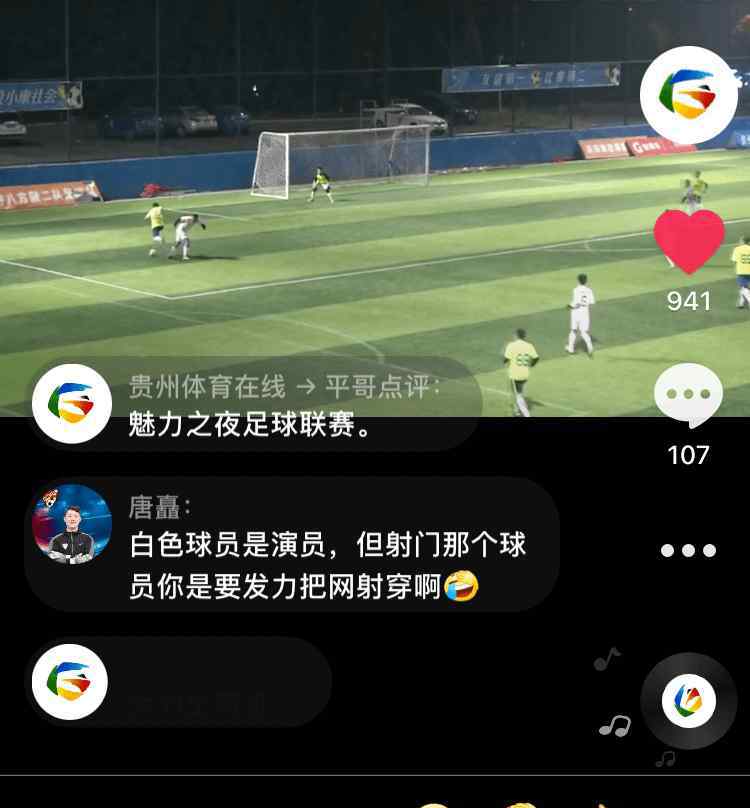The image size is (750, 808).
Task: Open the creator's profile avatar beside the video
Action: coord(688,95)
